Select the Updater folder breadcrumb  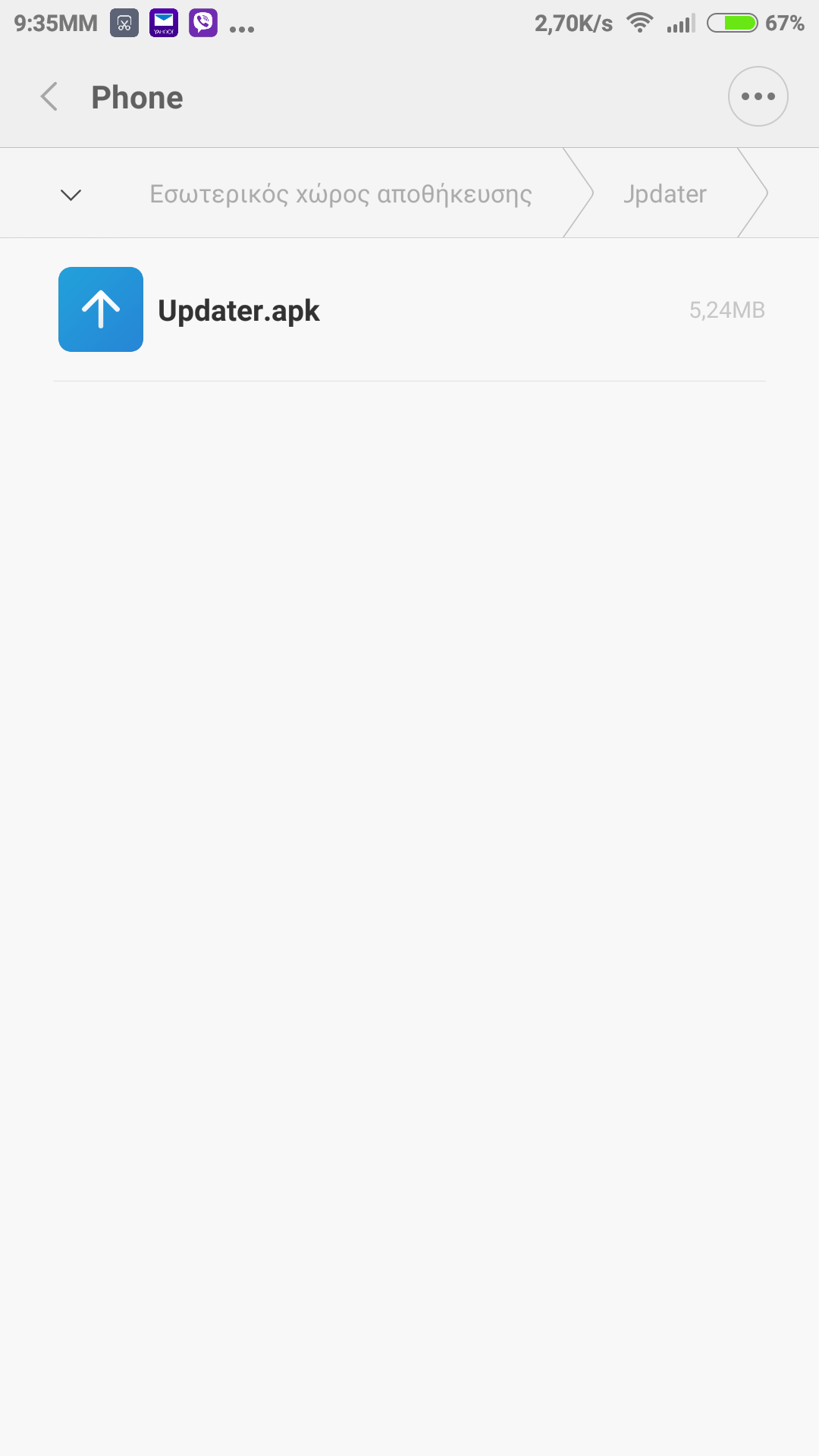point(665,194)
